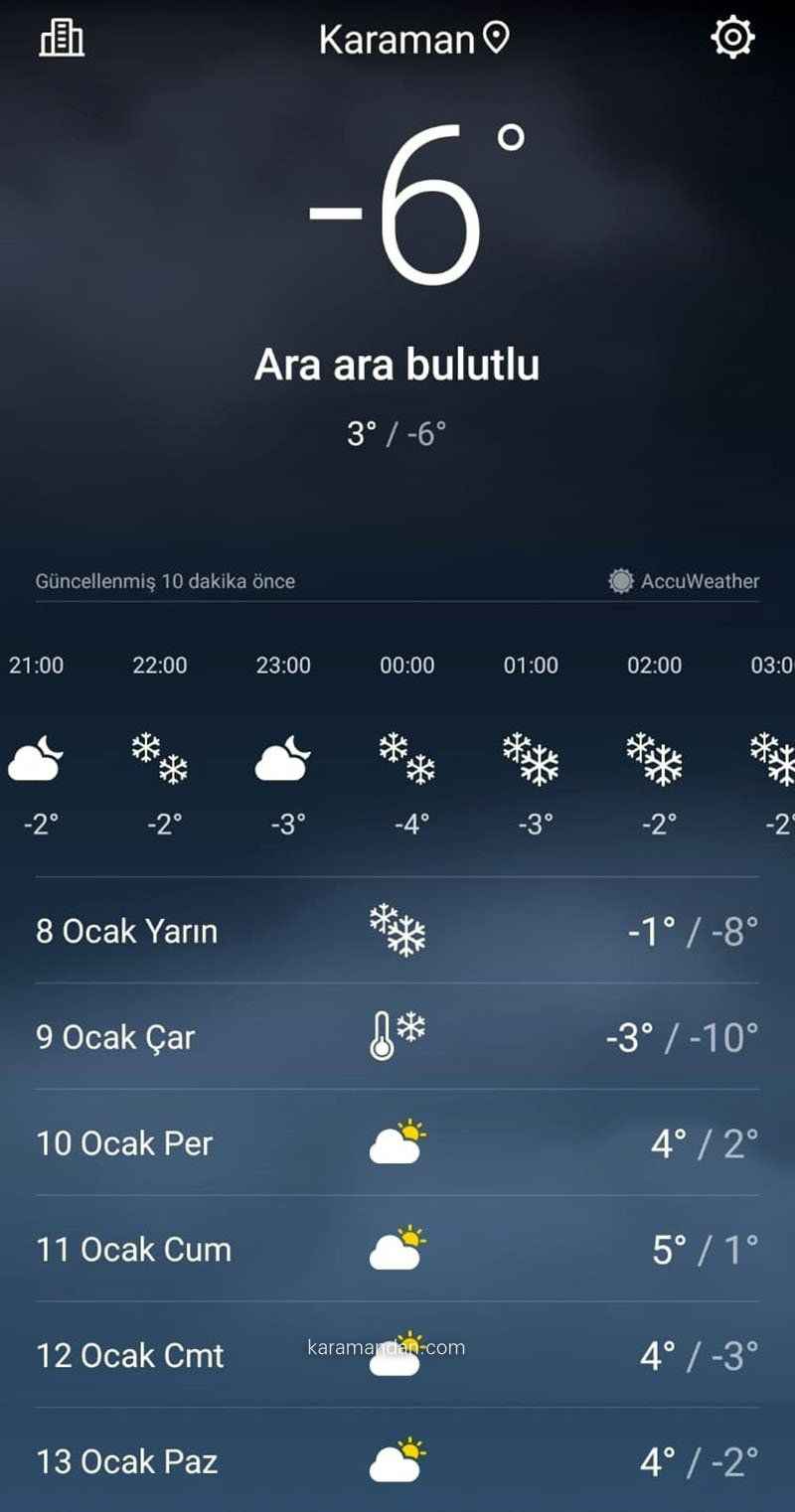Open the city management buildings icon
The width and height of the screenshot is (795, 1512).
[62, 39]
